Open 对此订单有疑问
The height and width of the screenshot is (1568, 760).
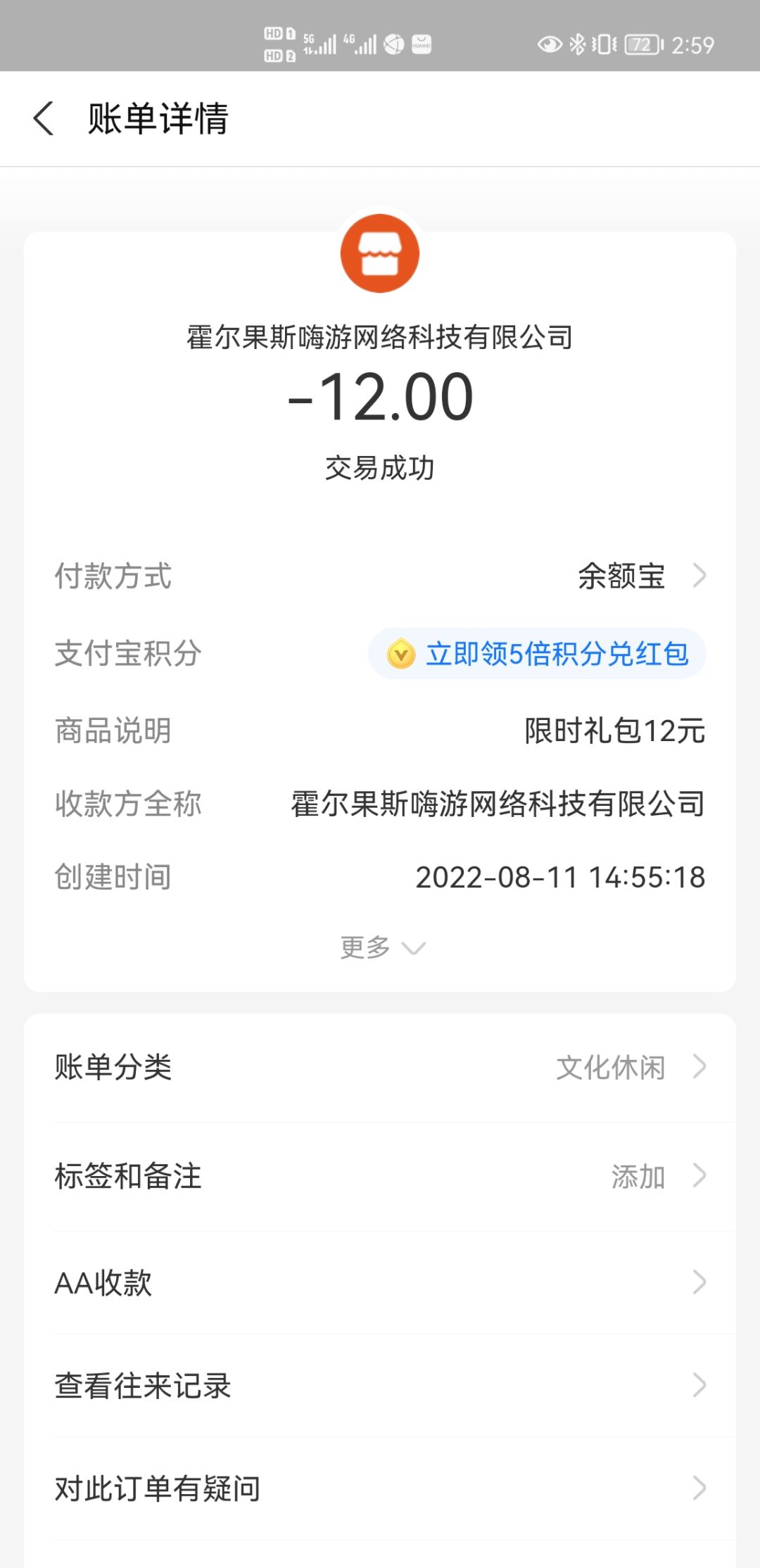380,1488
